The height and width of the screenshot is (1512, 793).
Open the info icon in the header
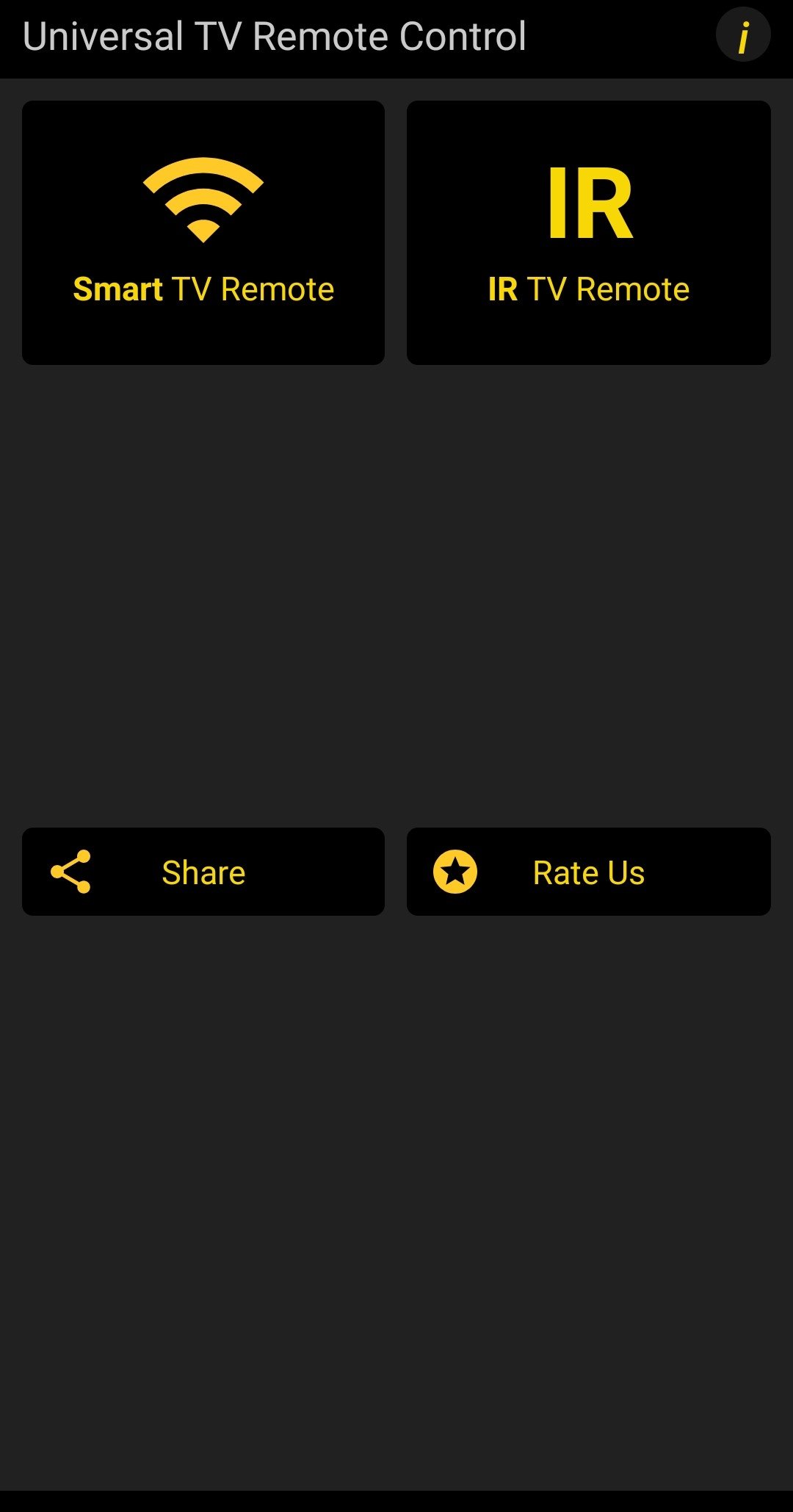point(743,35)
